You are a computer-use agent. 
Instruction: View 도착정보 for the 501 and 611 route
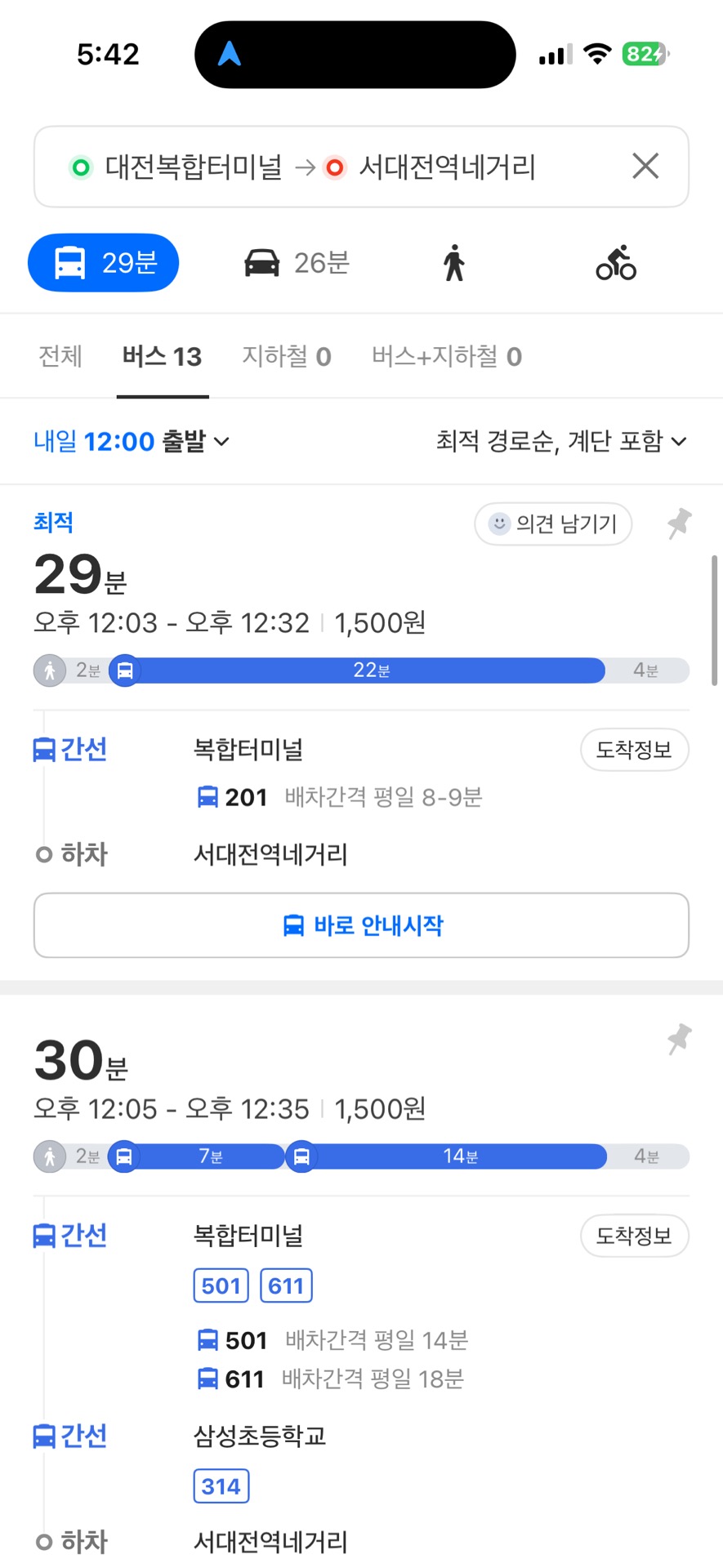634,1236
